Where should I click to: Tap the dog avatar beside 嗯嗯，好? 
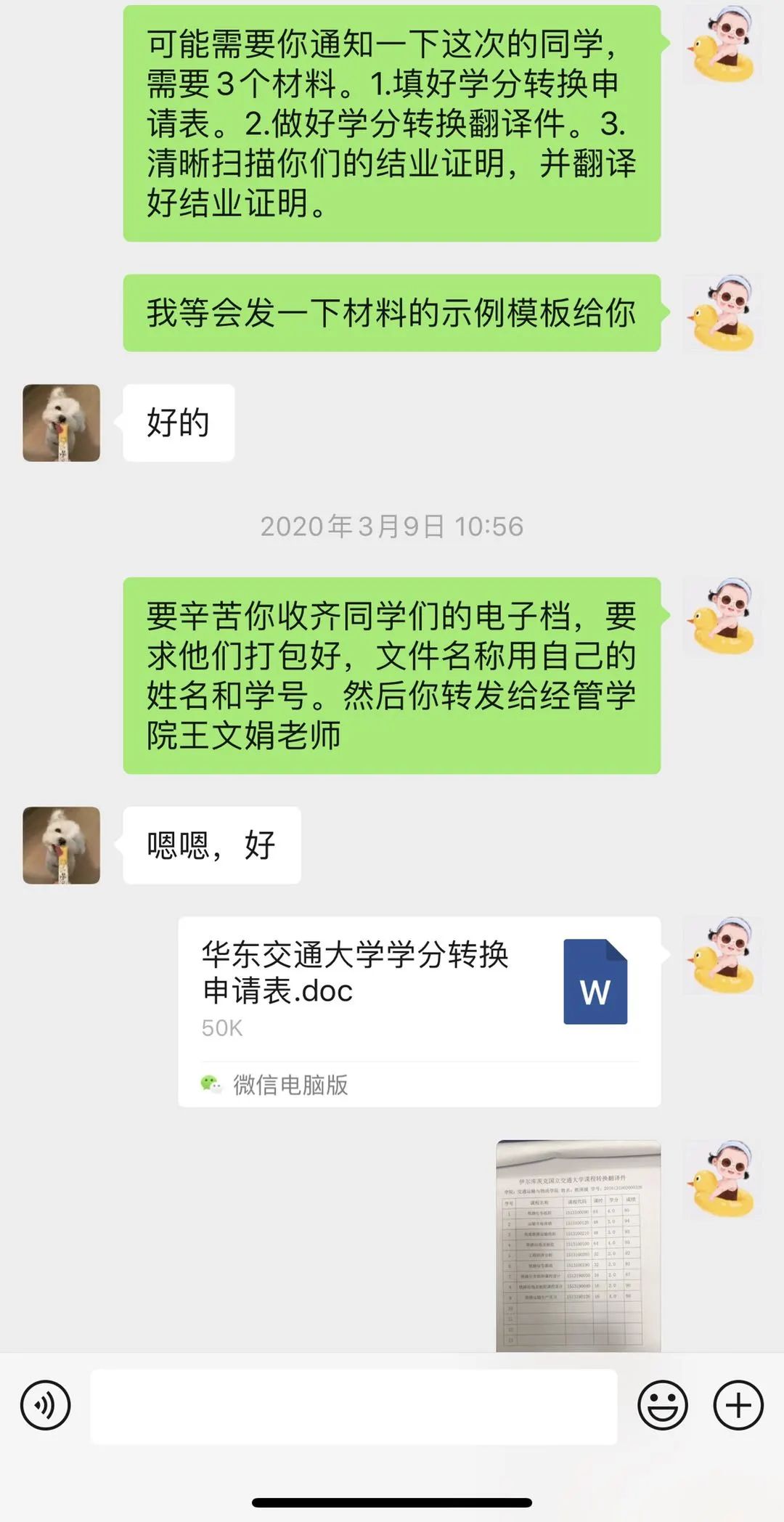point(62,845)
